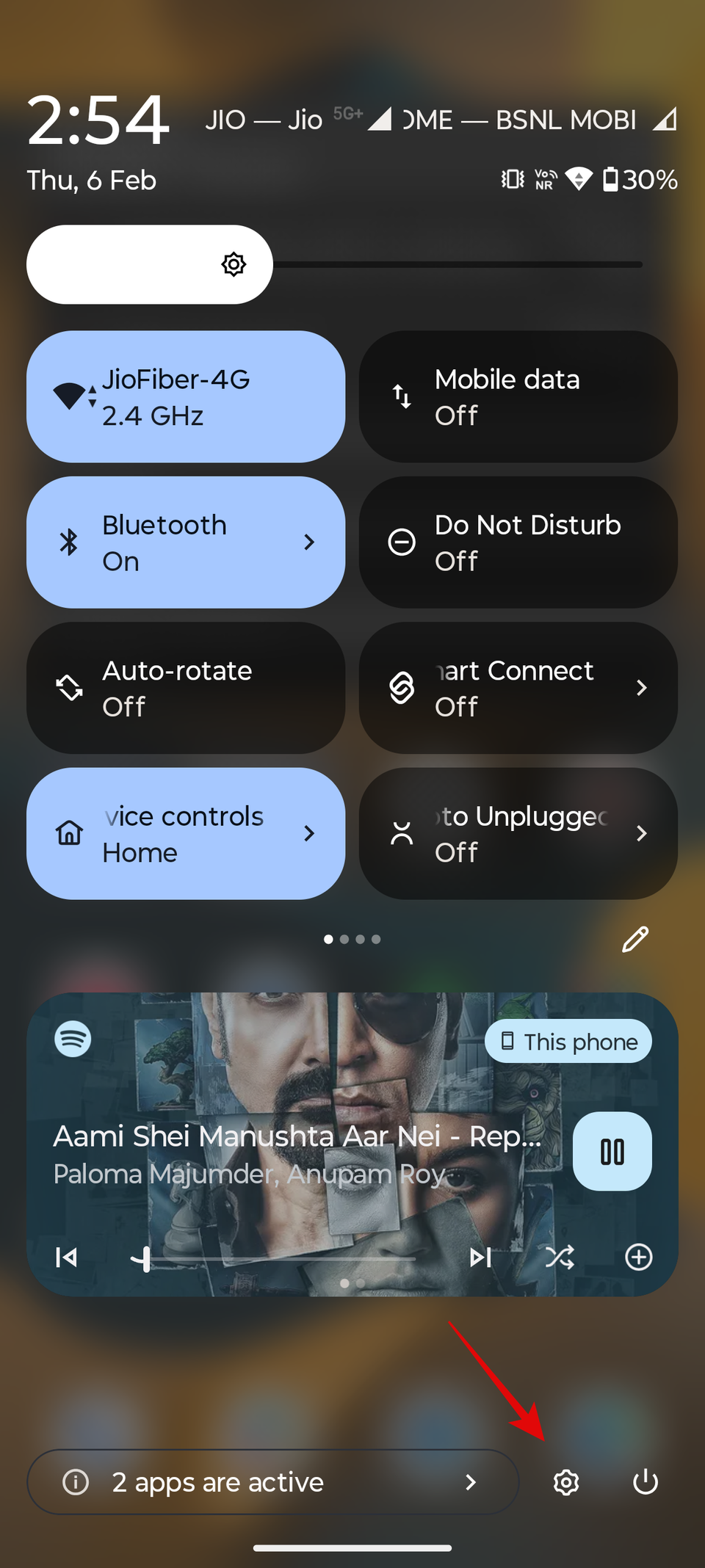Skip to the next track
Image resolution: width=705 pixels, height=1568 pixels.
pyautogui.click(x=480, y=1257)
